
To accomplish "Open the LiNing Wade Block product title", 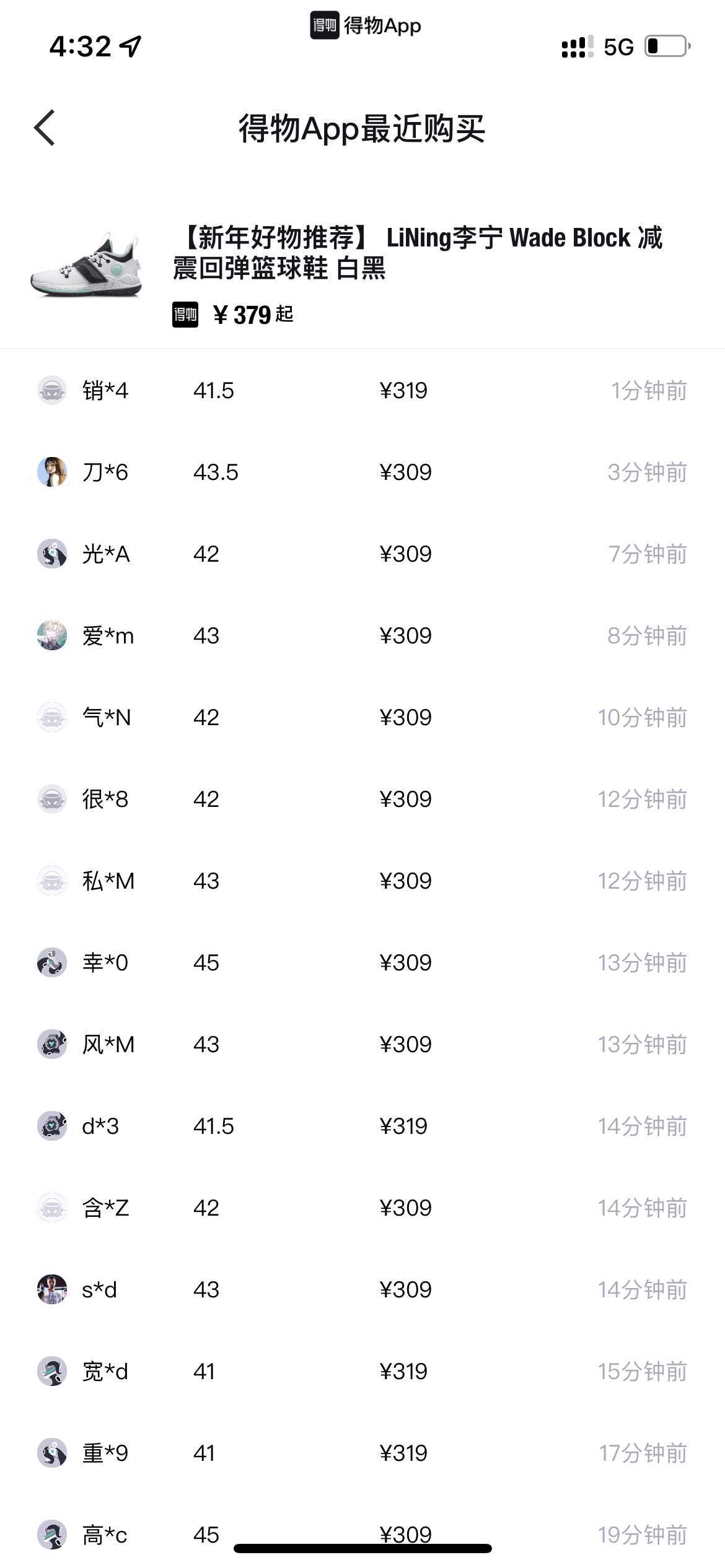I will (416, 253).
